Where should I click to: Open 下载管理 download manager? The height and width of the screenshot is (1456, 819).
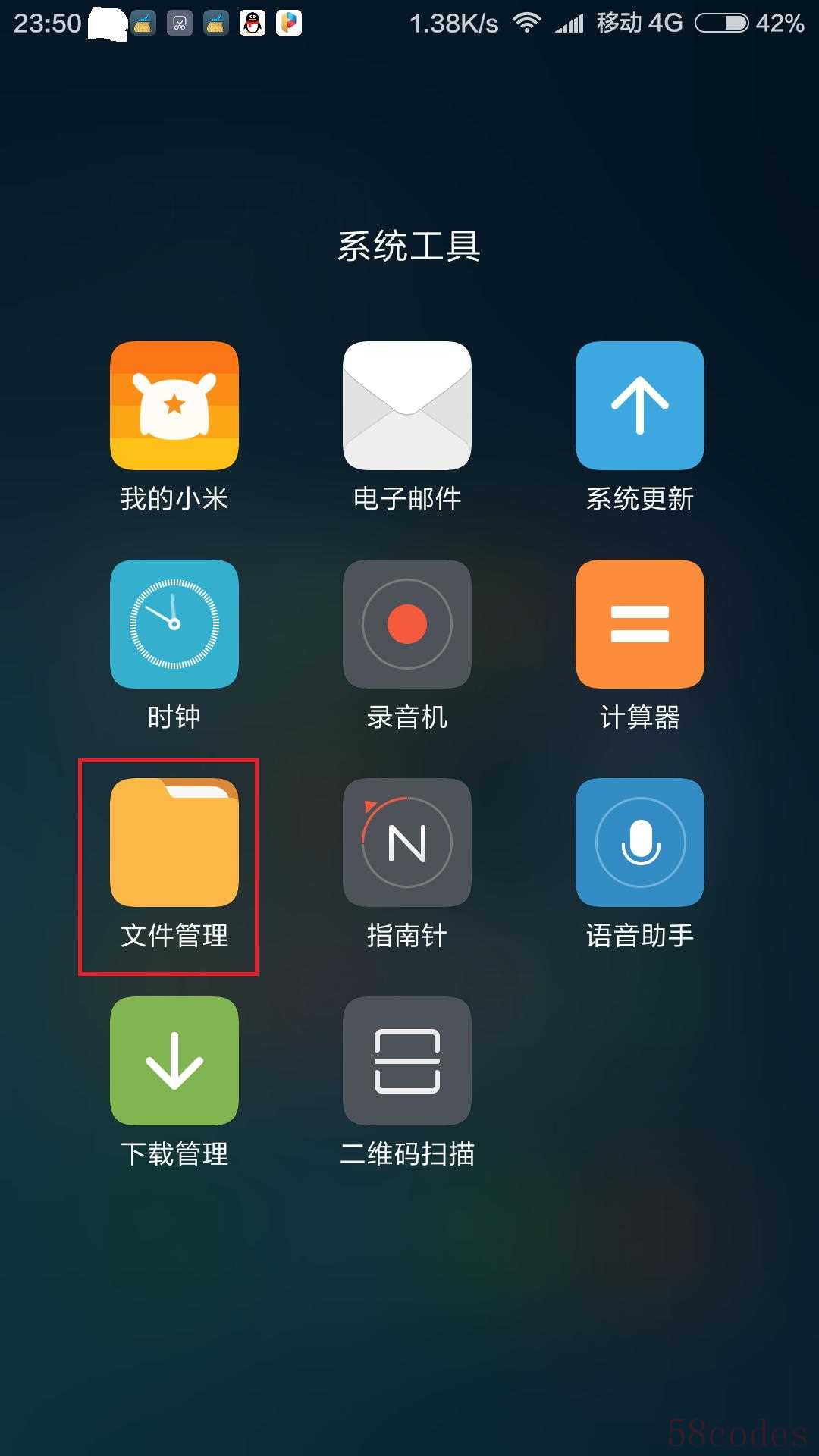(174, 1060)
